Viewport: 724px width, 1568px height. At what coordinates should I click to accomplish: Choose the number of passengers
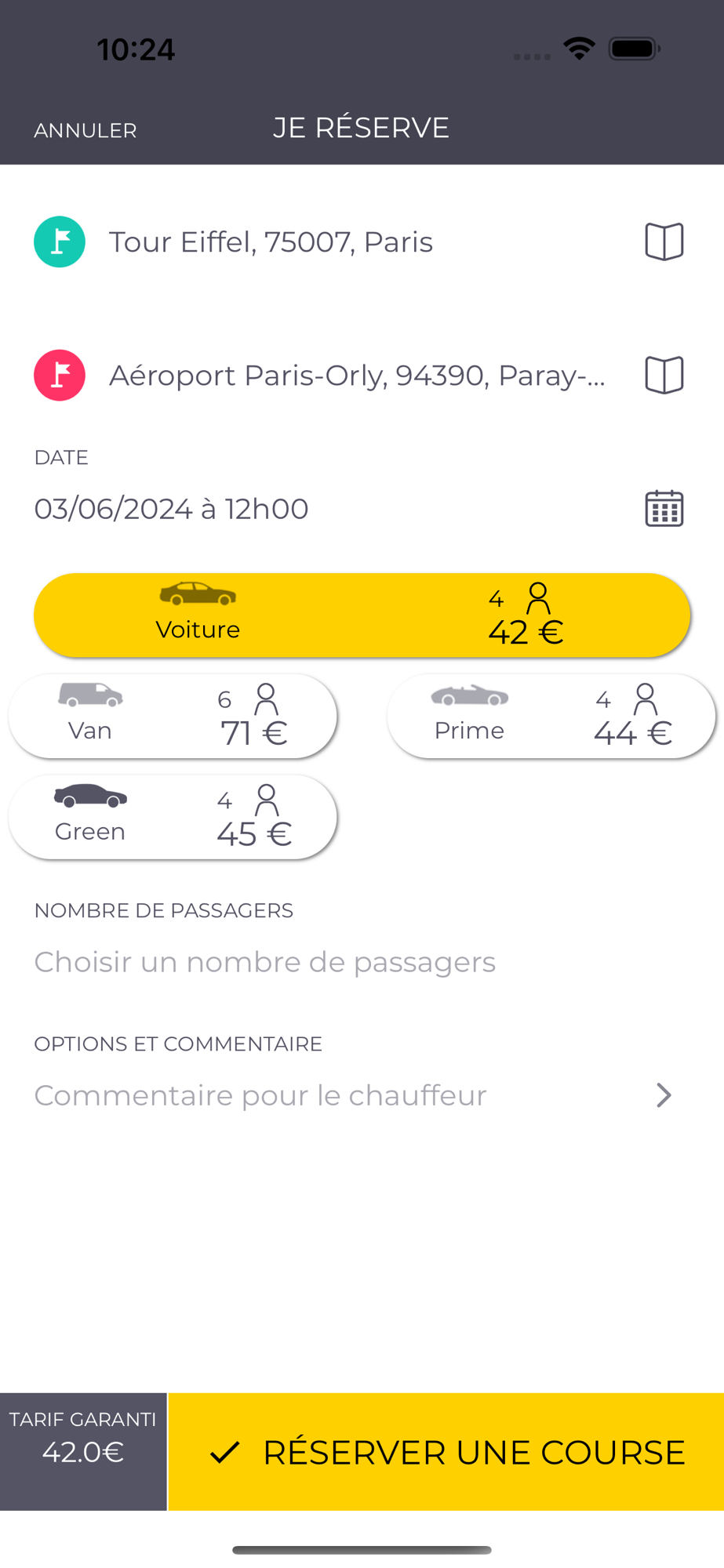tap(264, 962)
